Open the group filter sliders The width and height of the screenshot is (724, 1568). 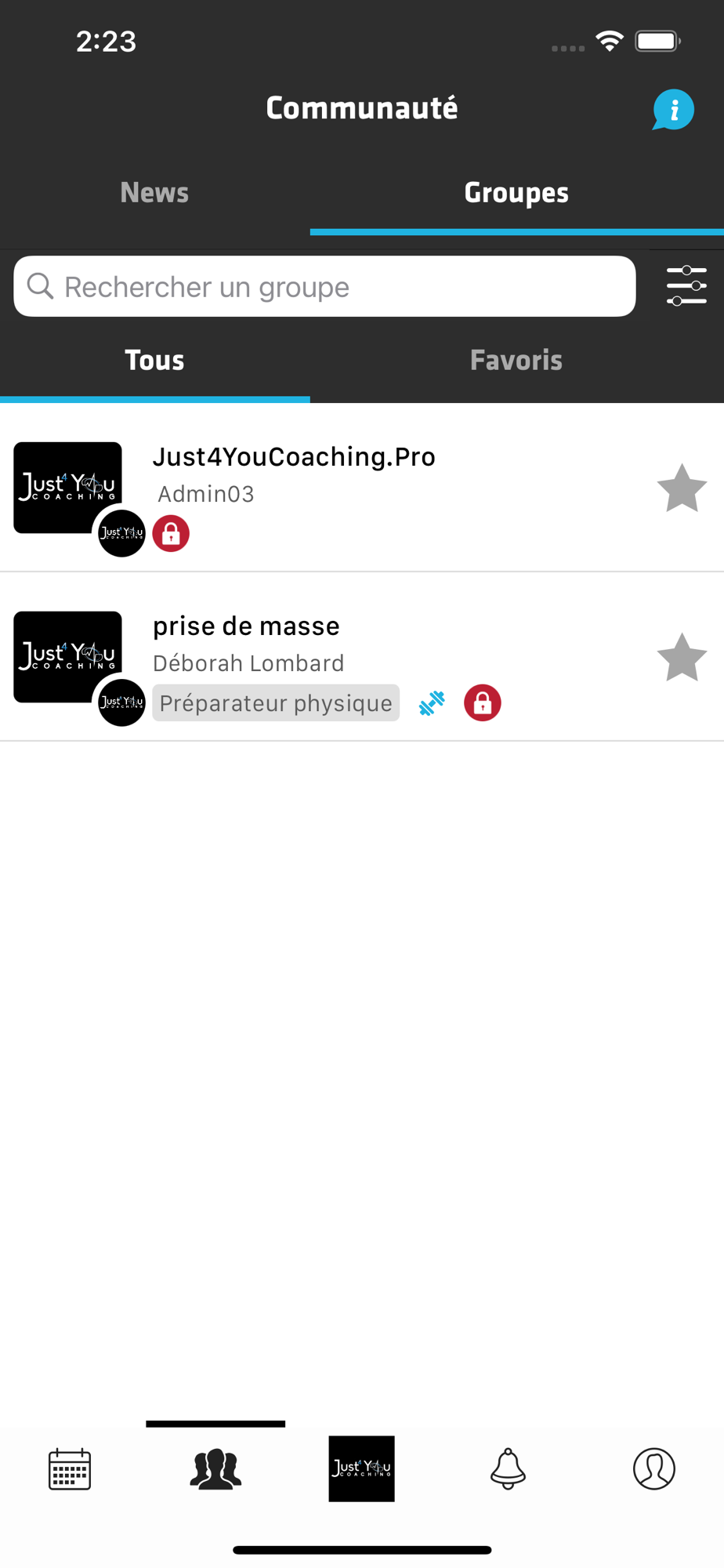(x=686, y=286)
